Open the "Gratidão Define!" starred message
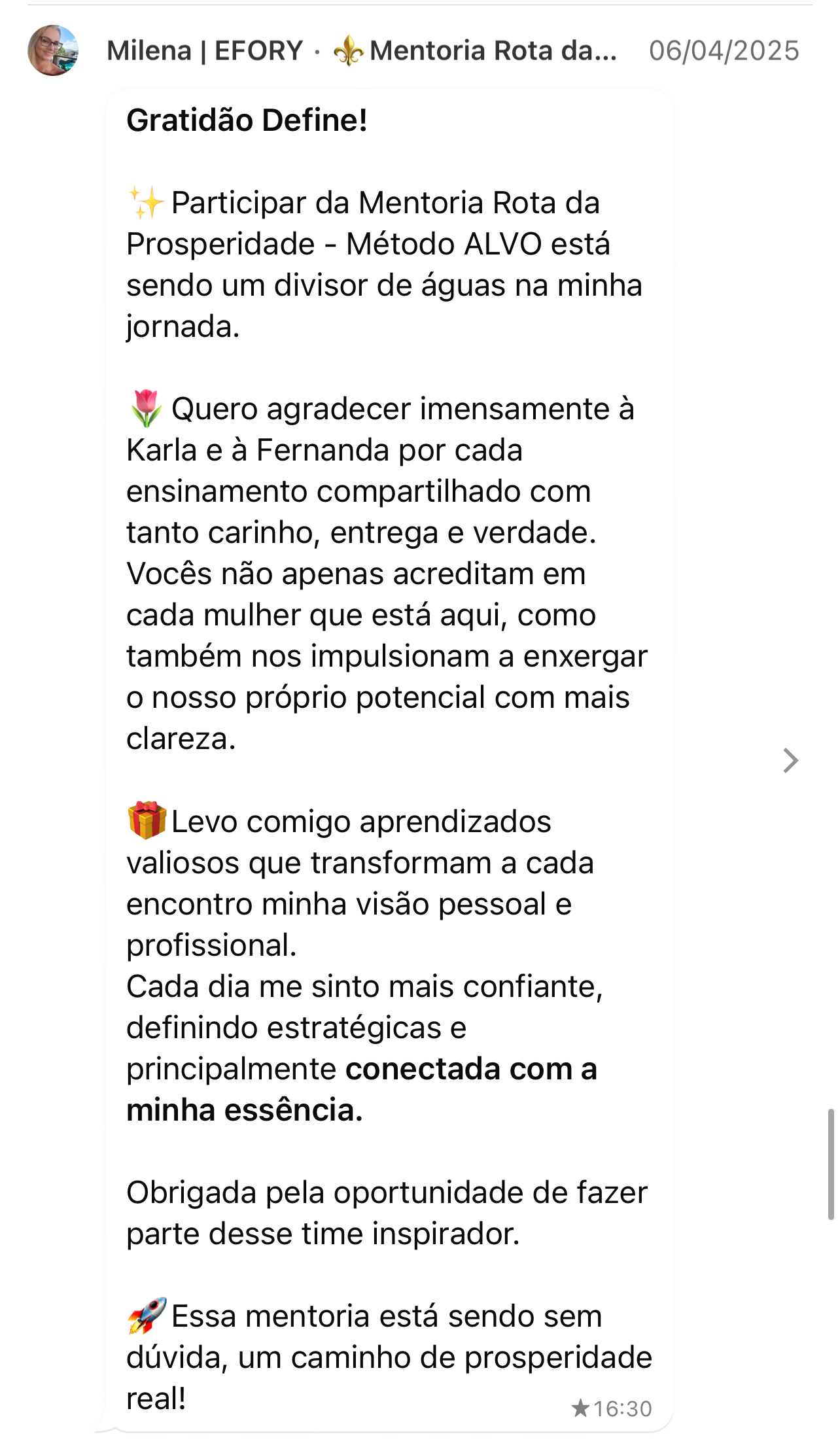 point(389,759)
